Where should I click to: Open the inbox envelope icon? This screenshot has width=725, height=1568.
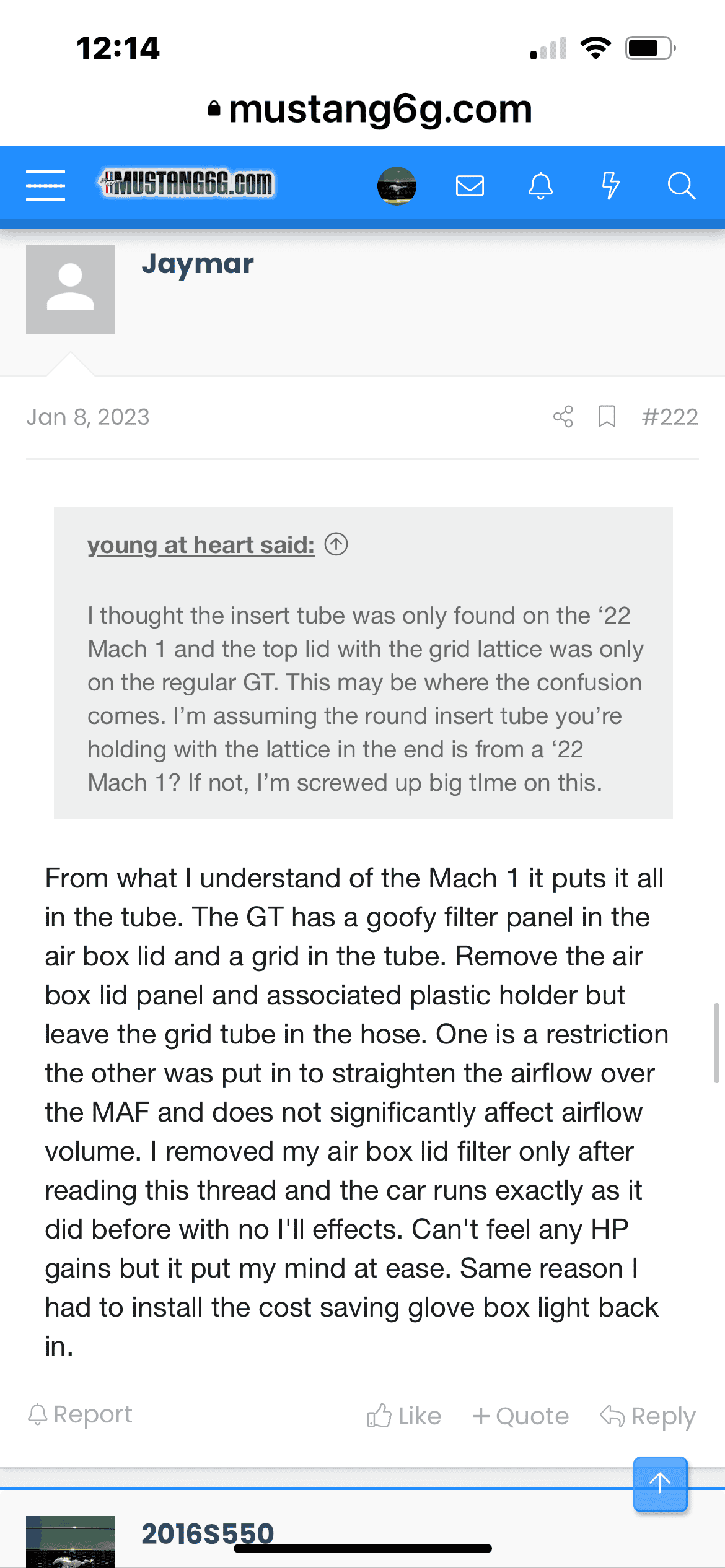(470, 186)
